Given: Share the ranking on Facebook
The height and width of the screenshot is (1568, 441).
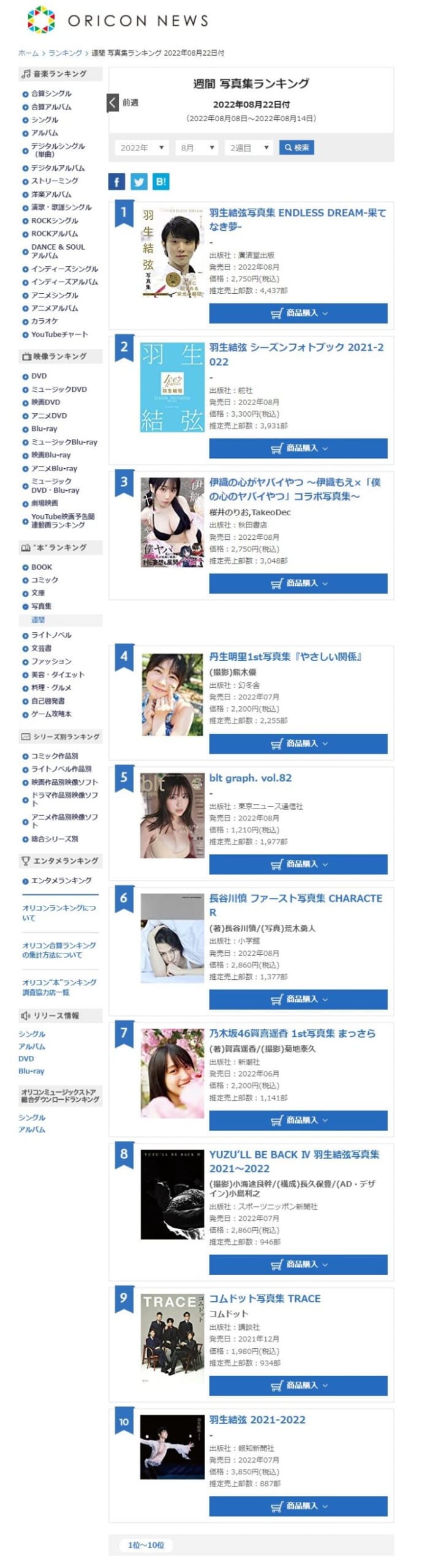Looking at the screenshot, I should pyautogui.click(x=117, y=182).
